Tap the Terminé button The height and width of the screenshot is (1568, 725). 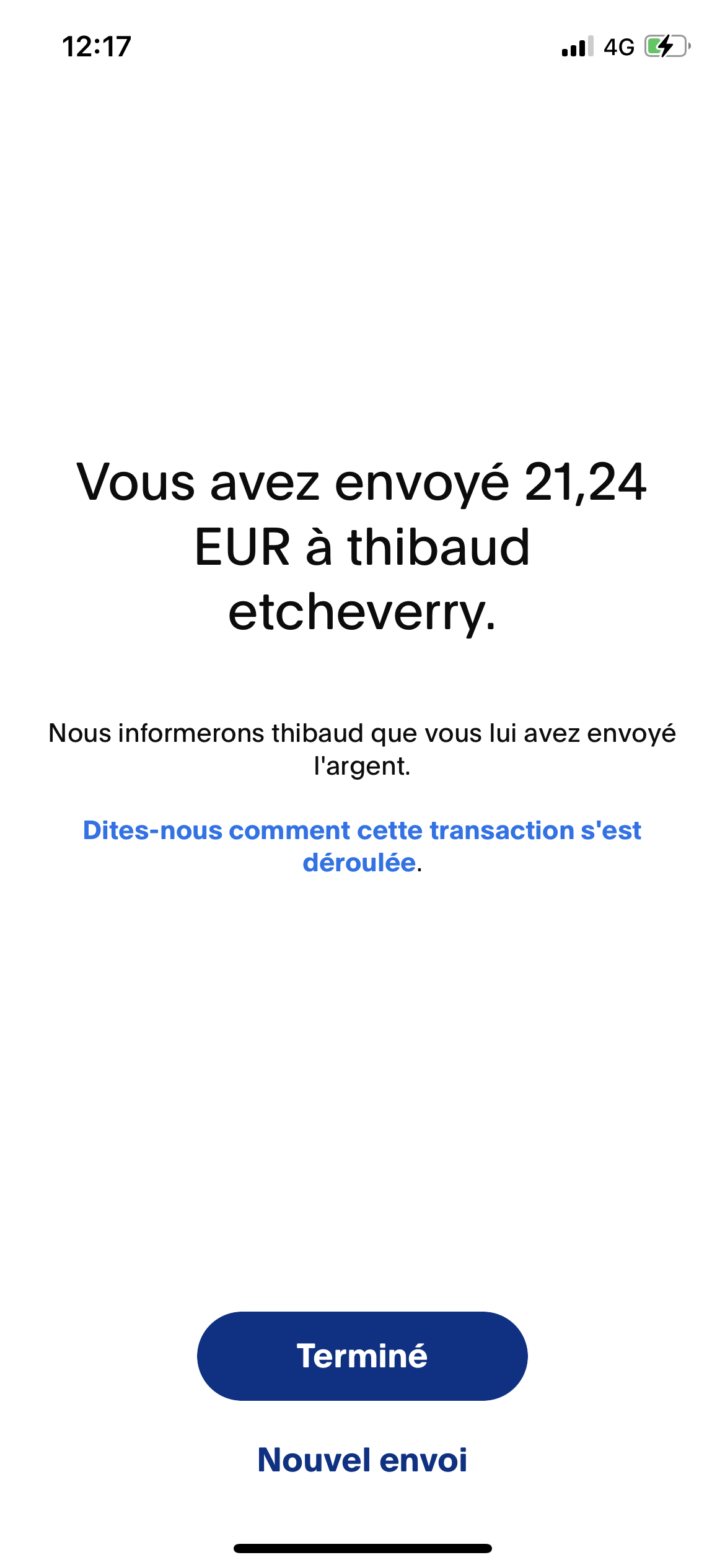(362, 1356)
